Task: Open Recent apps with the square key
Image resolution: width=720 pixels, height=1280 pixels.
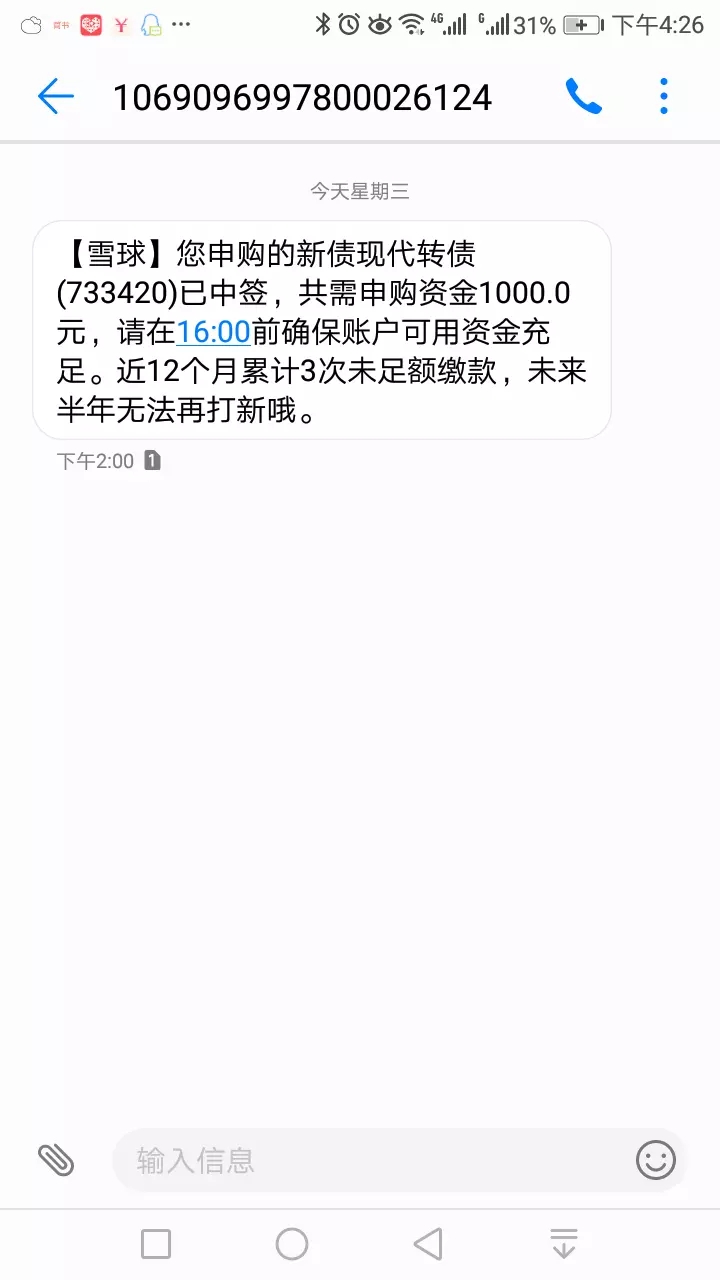Action: point(155,1244)
